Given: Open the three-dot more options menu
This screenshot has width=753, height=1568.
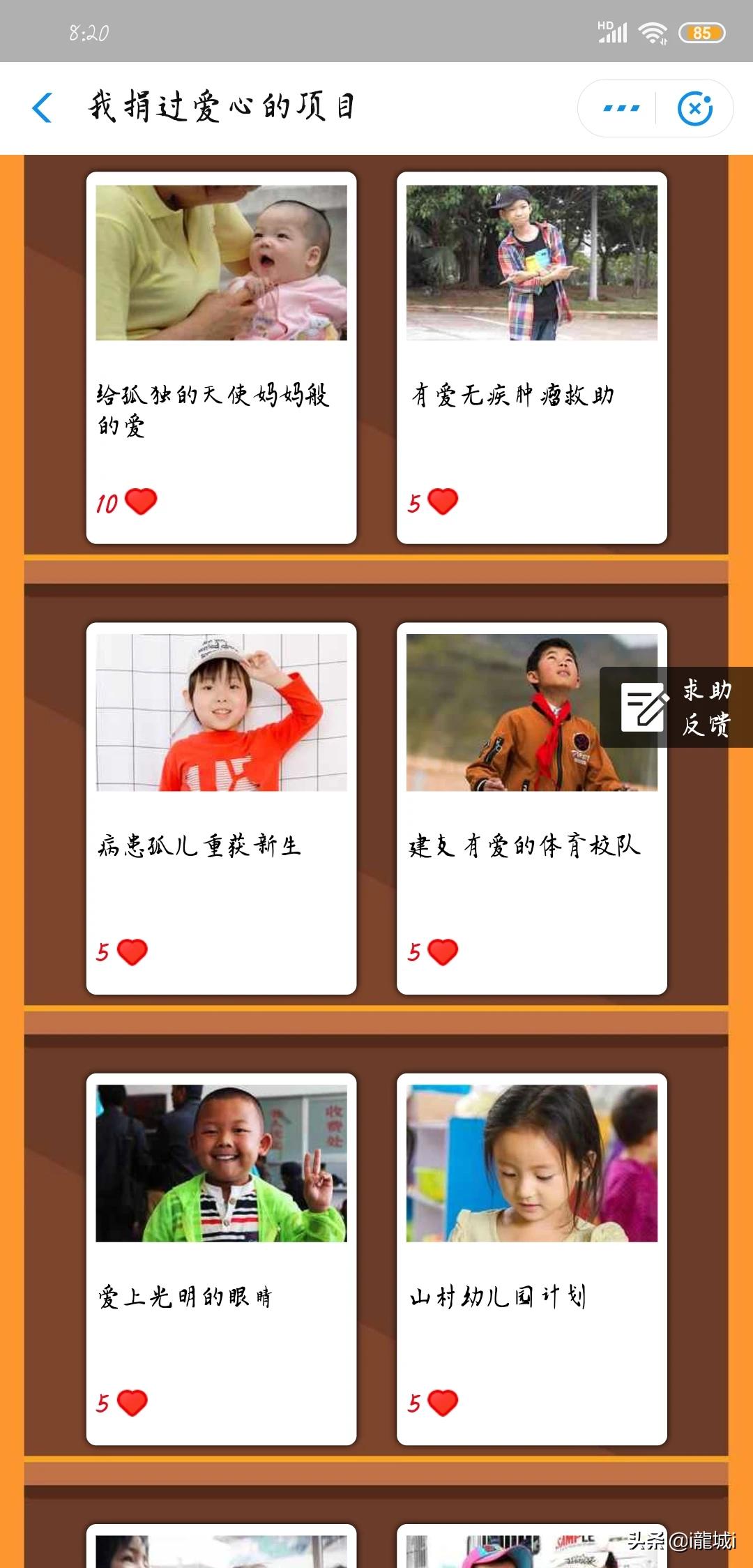Looking at the screenshot, I should (x=621, y=108).
